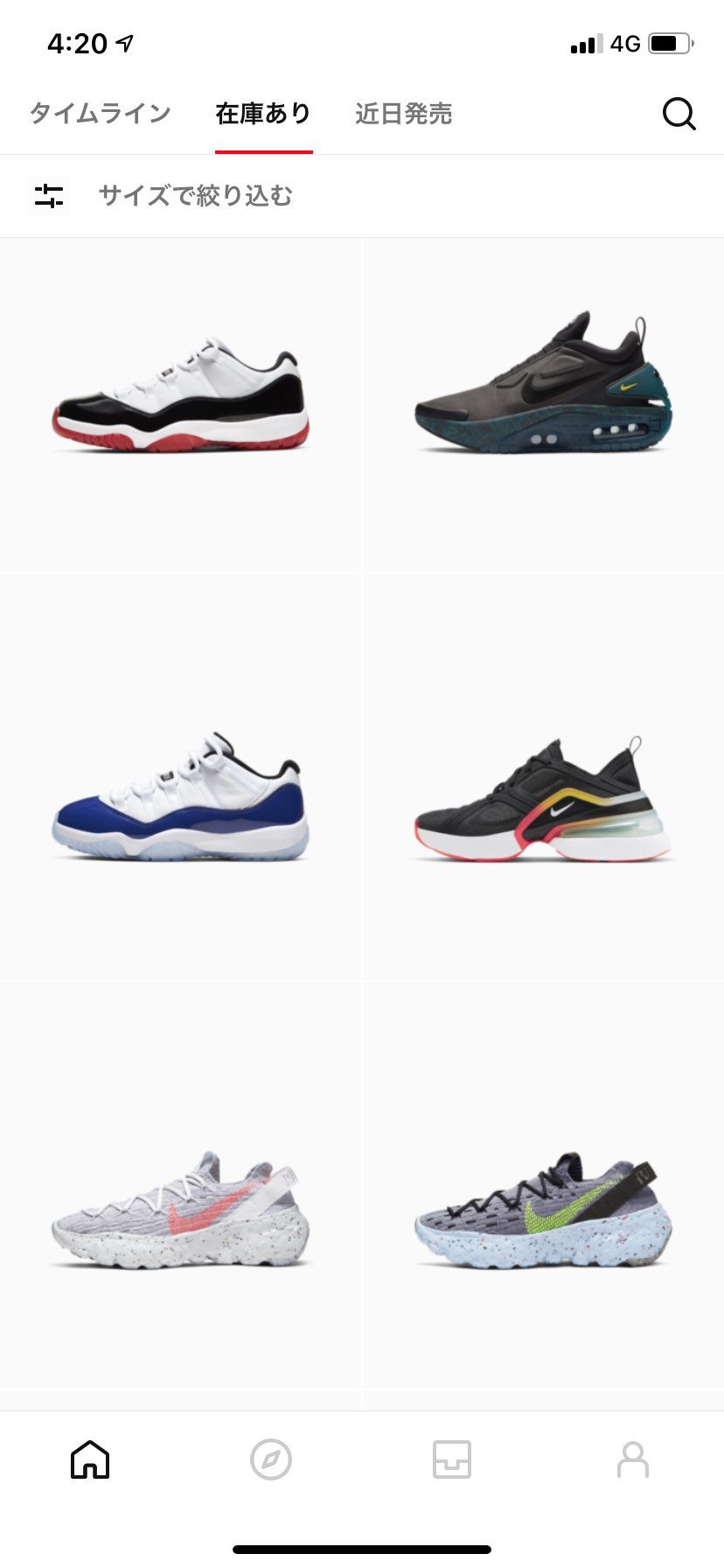The height and width of the screenshot is (1568, 724).
Task: Open the white and royal blue low-top sneaker
Action: pyautogui.click(x=180, y=798)
